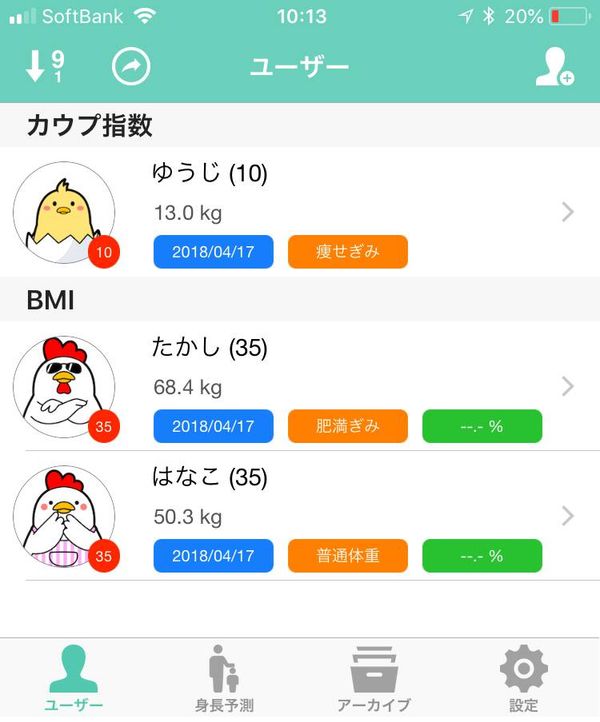Tap the share arrow icon
600x722 pixels.
[x=131, y=66]
